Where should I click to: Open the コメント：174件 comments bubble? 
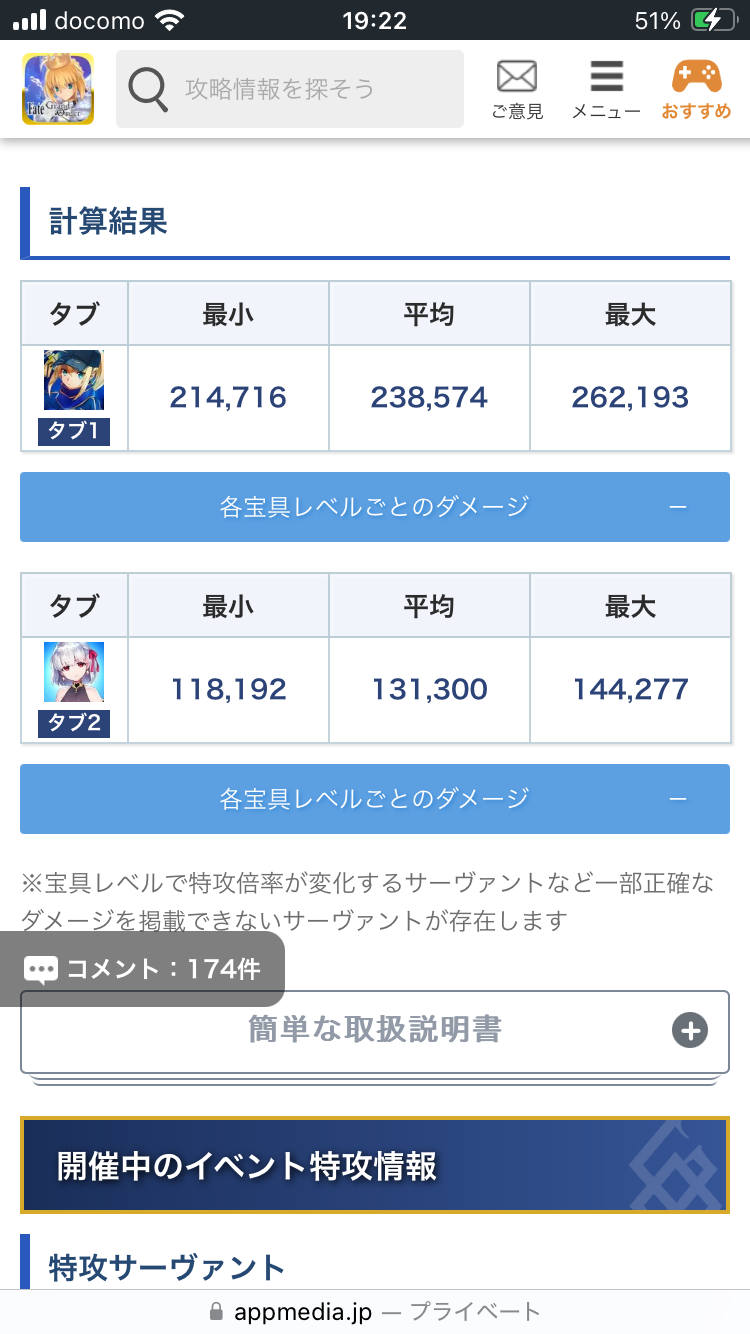(x=142, y=969)
